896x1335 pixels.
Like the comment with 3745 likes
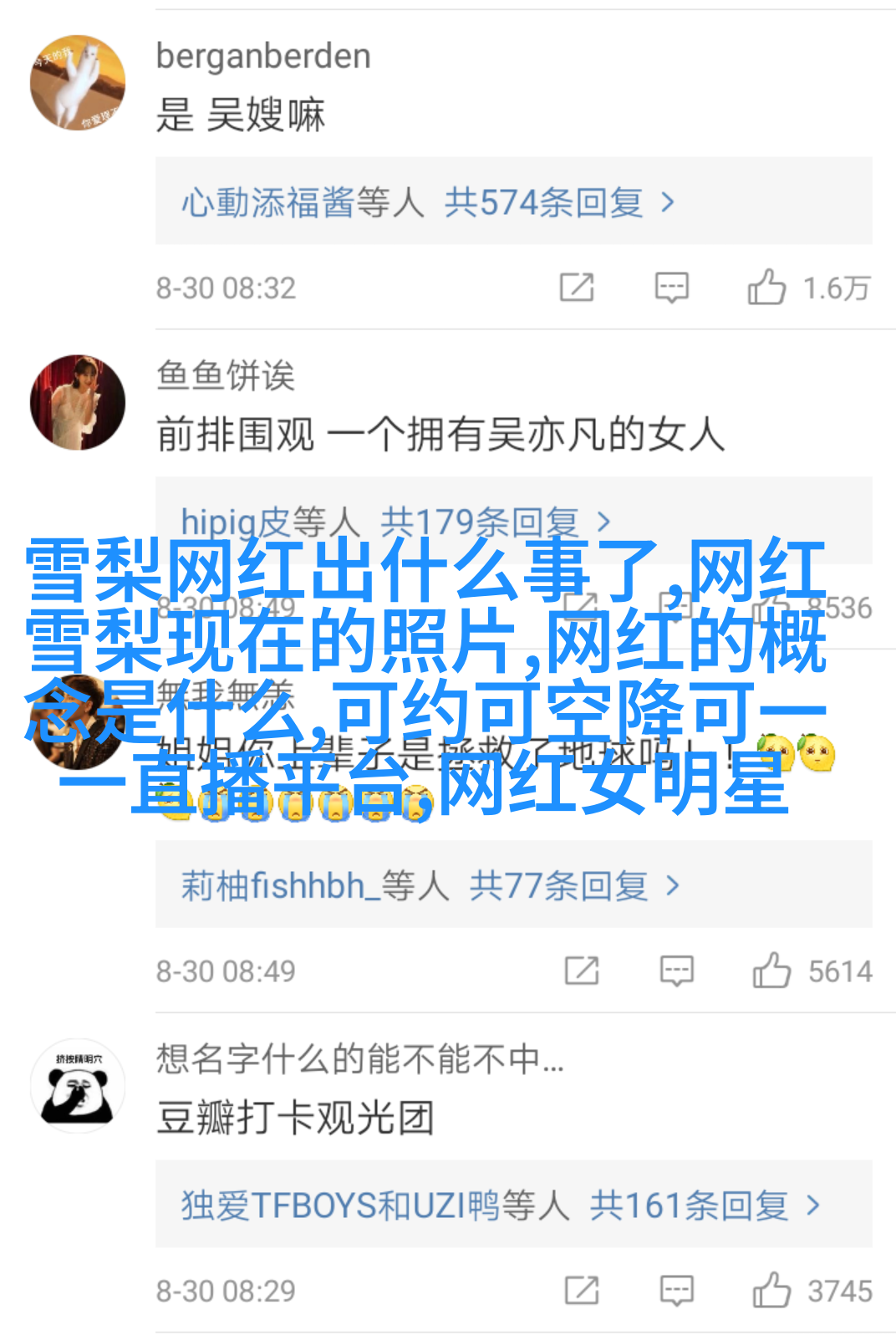(x=771, y=1290)
